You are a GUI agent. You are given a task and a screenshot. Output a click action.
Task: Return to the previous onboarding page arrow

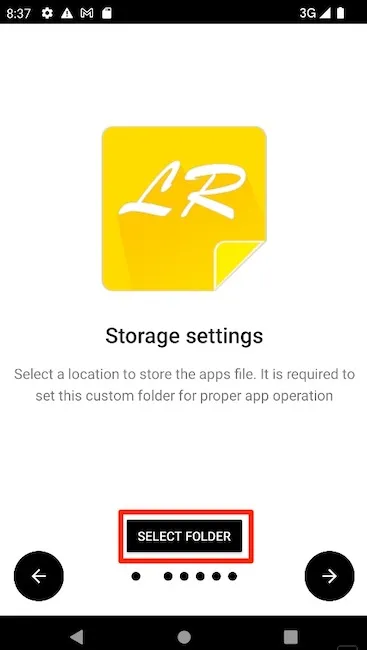(39, 576)
